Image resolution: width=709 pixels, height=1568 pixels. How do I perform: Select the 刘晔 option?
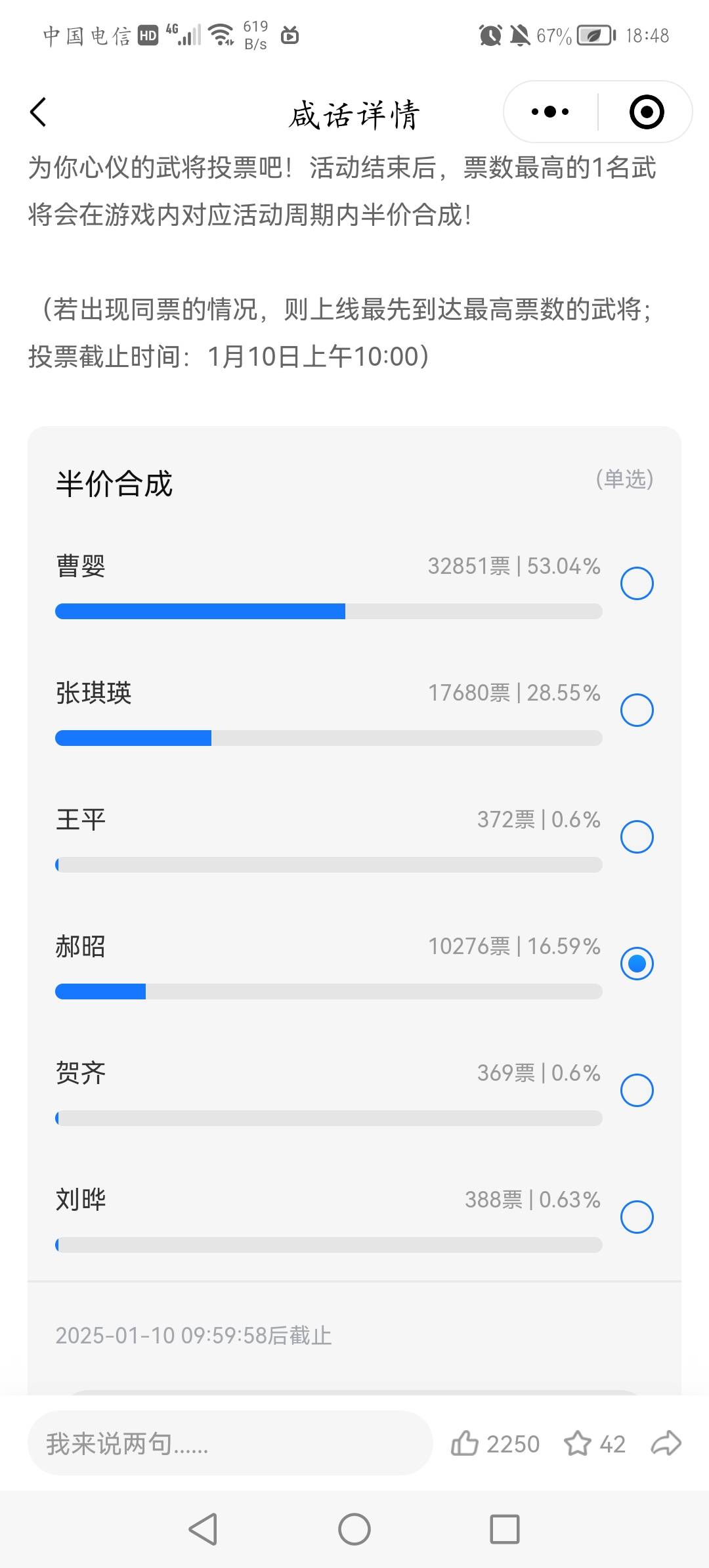coord(637,1217)
